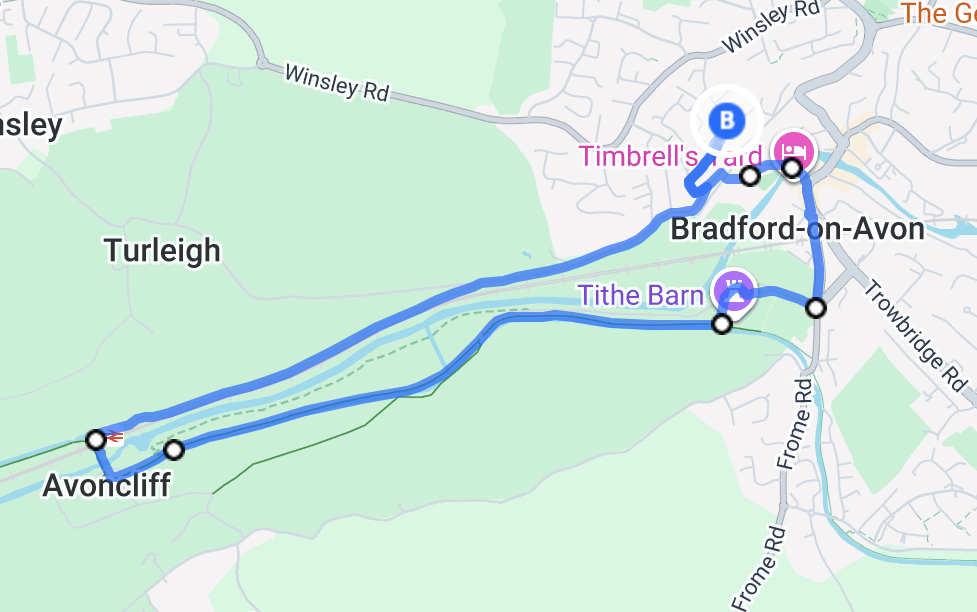The width and height of the screenshot is (977, 612).
Task: Open the Tithe Barn map pin
Action: point(735,289)
